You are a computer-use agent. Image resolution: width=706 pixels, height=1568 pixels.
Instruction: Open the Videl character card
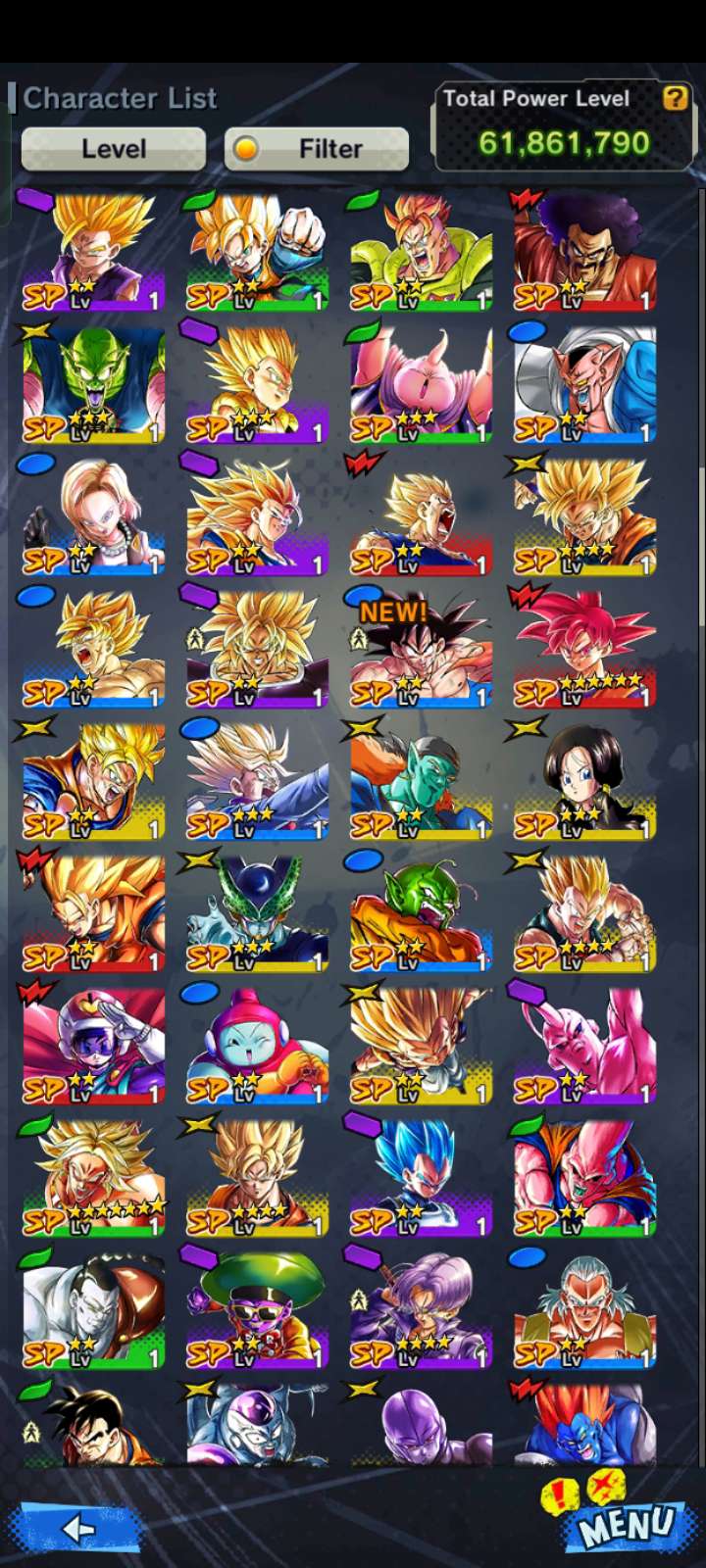(584, 780)
